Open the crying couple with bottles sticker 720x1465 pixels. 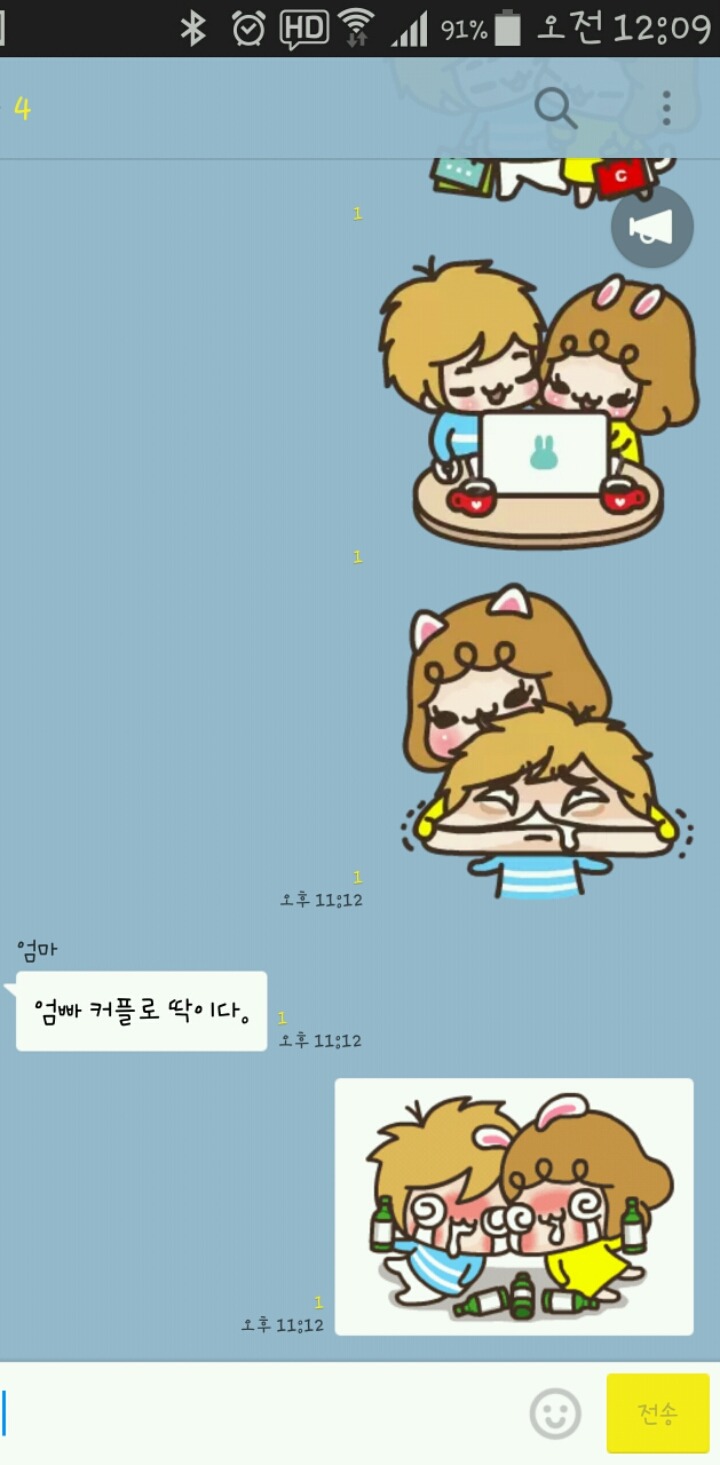click(514, 1206)
